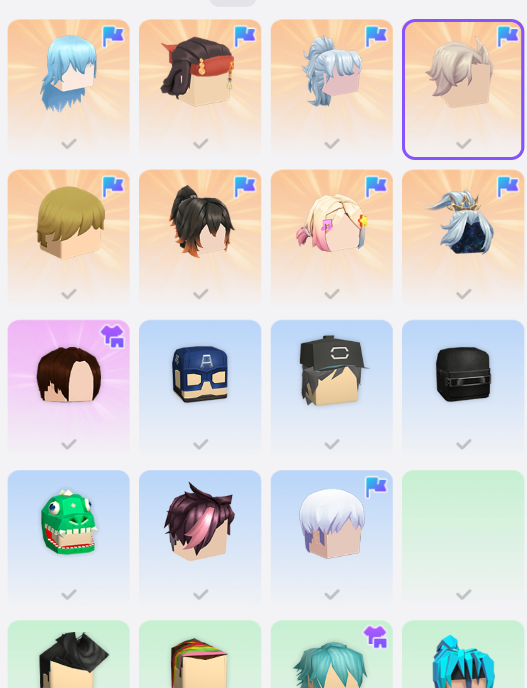Select the black cap with dark hair
Image resolution: width=527 pixels, height=688 pixels.
point(332,387)
